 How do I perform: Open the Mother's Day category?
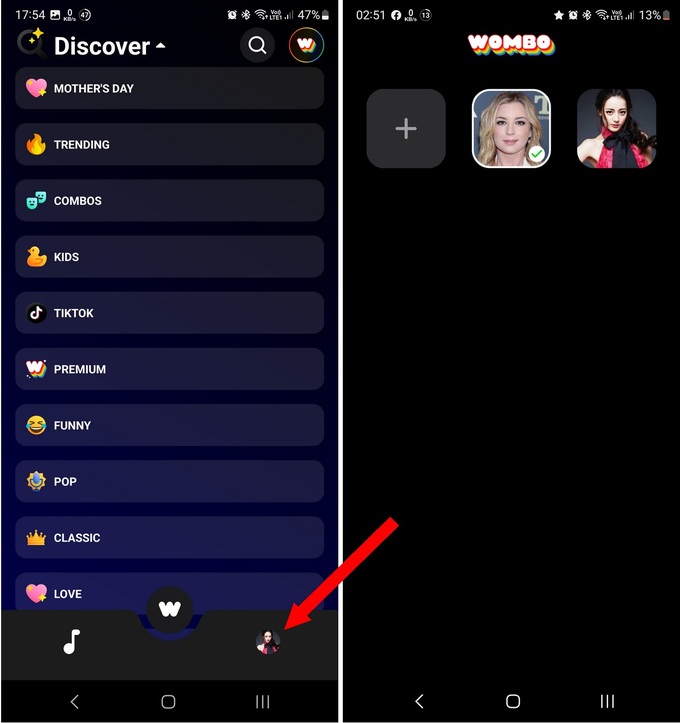click(170, 88)
